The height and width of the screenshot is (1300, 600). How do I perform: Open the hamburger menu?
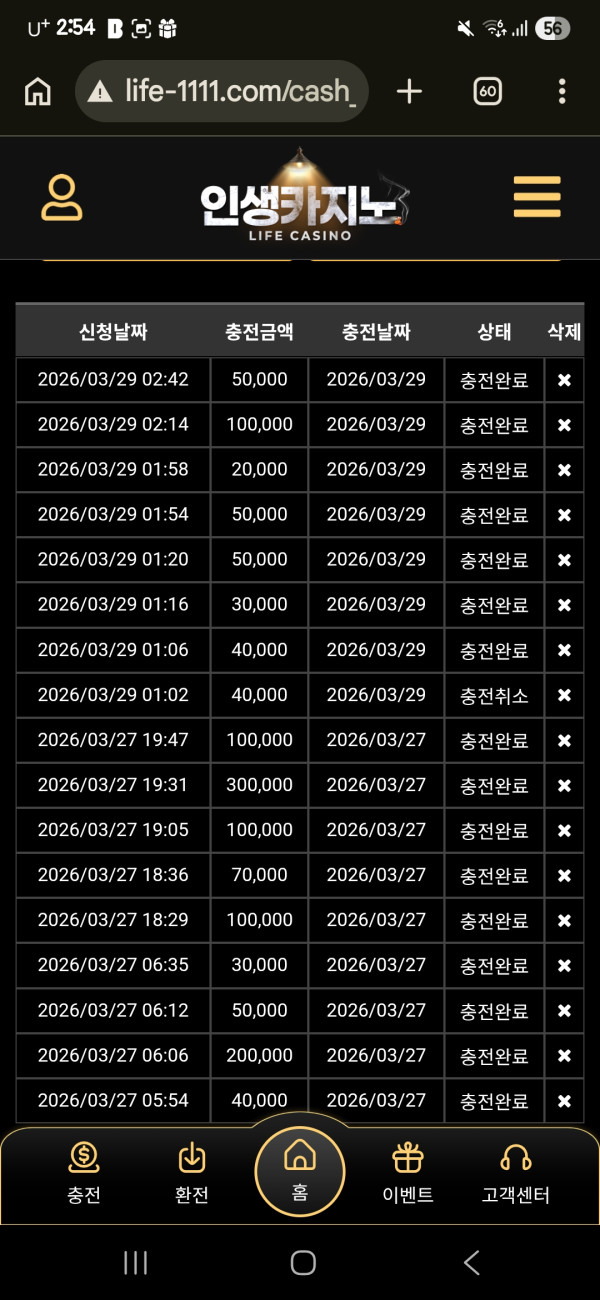pyautogui.click(x=537, y=196)
